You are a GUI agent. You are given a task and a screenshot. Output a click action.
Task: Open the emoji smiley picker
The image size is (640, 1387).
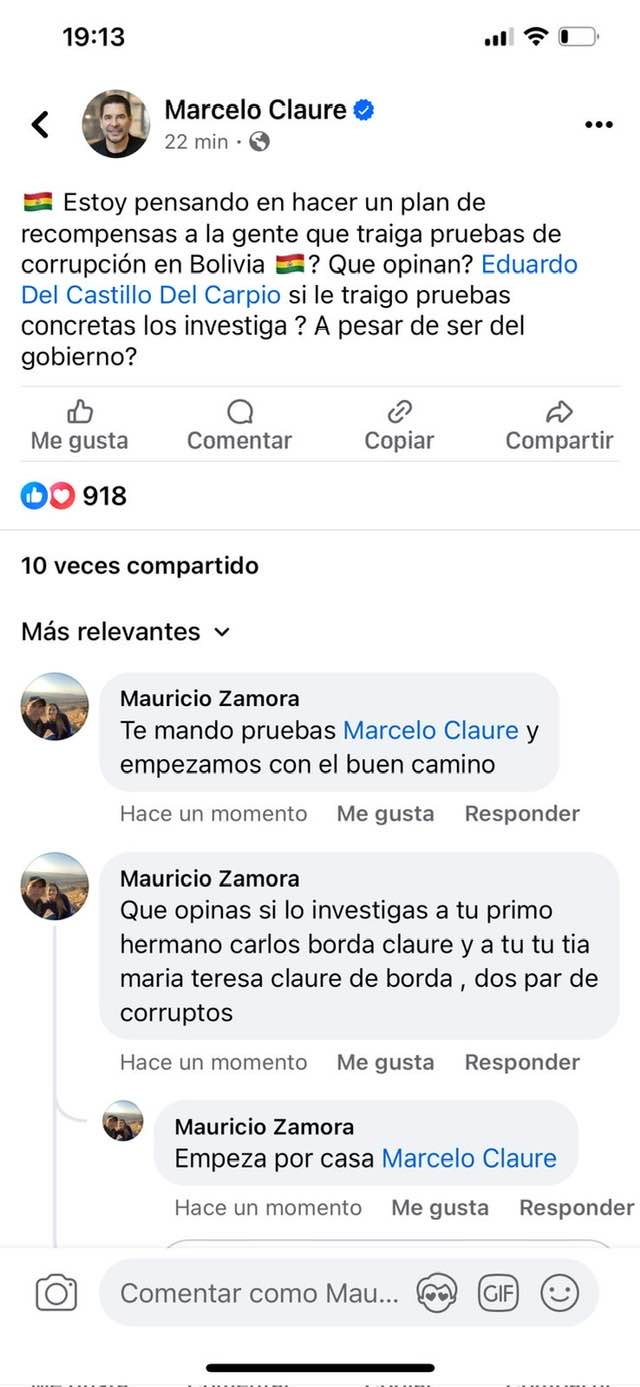pos(560,1294)
